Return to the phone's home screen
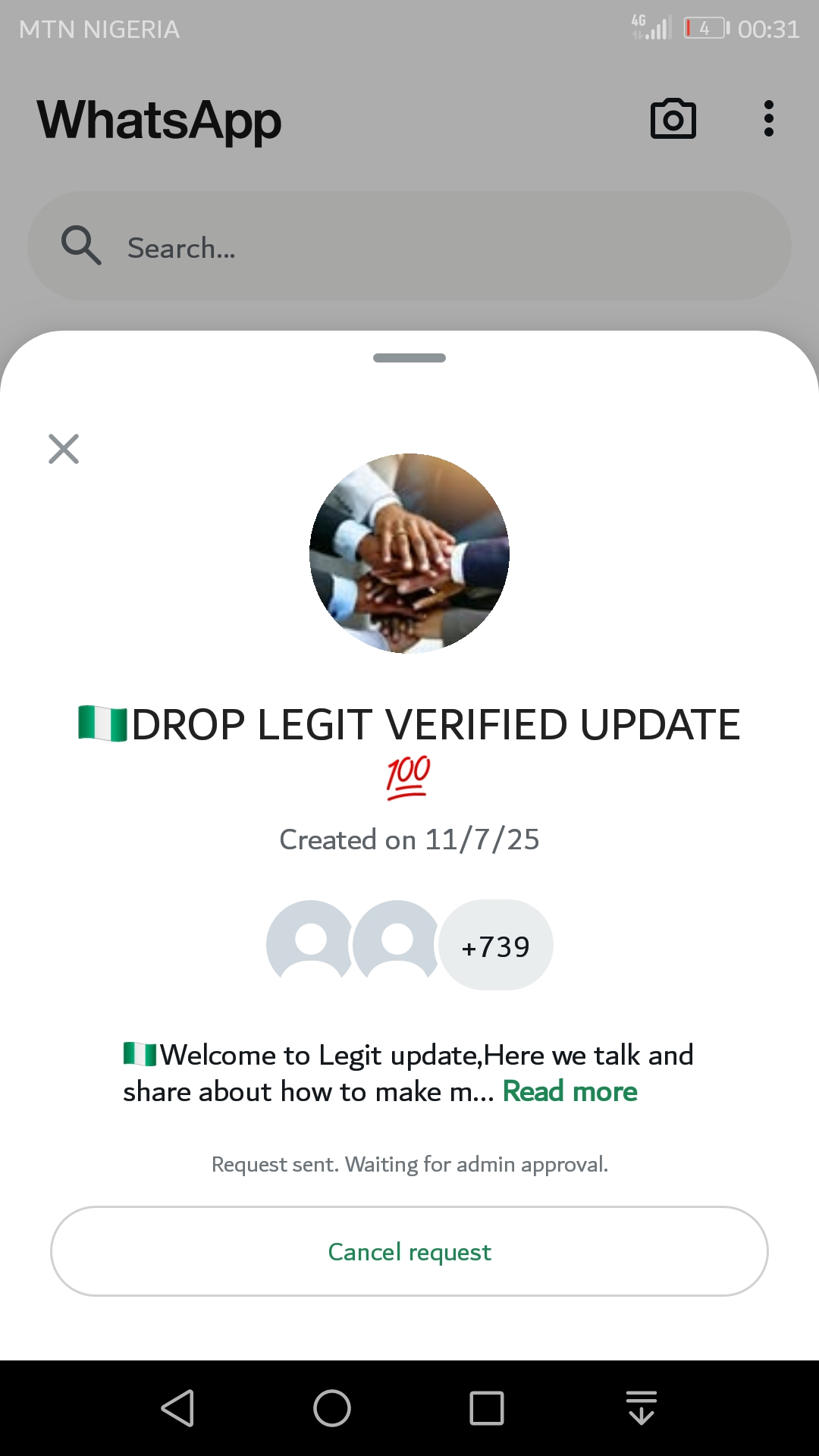This screenshot has width=819, height=1456. point(332,1408)
